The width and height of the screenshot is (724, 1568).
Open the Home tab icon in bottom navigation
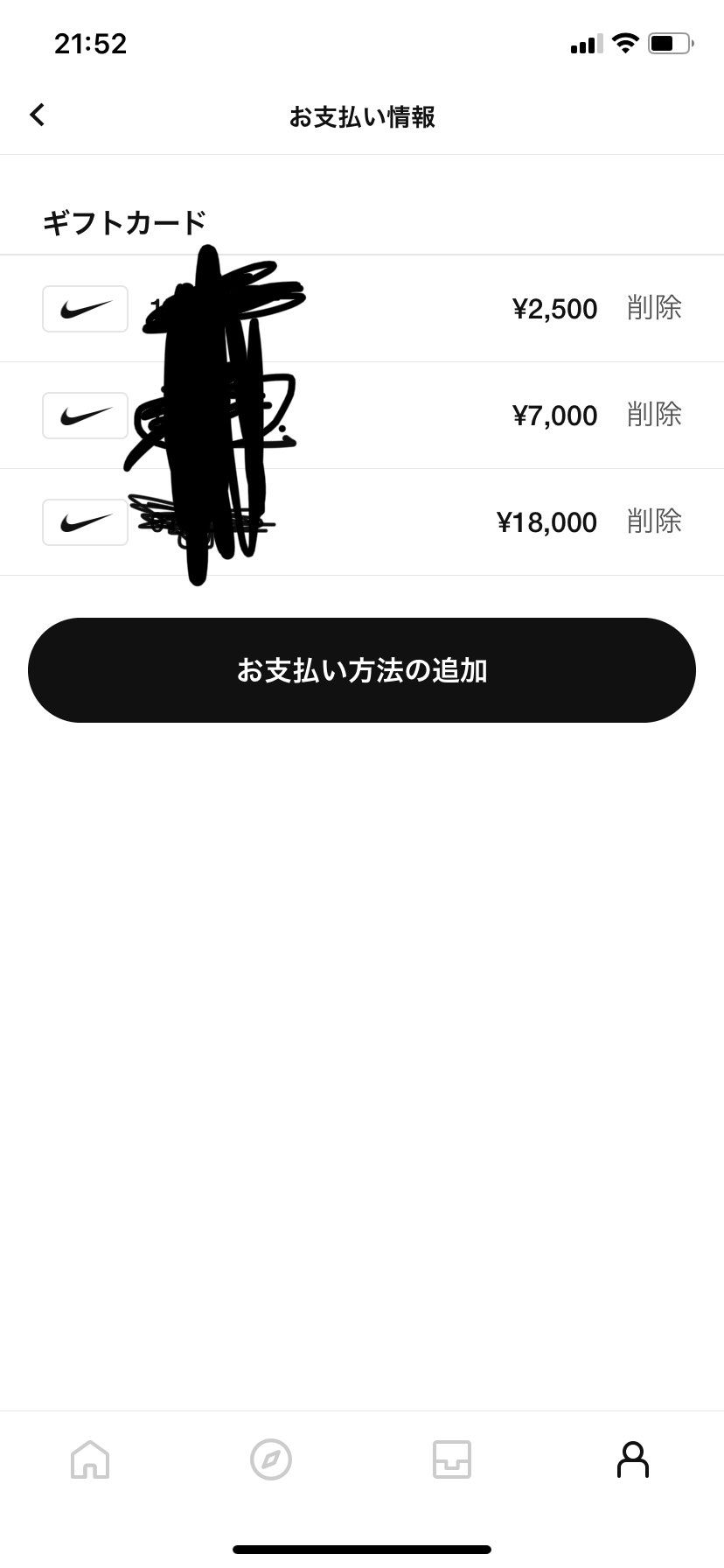tap(90, 1459)
